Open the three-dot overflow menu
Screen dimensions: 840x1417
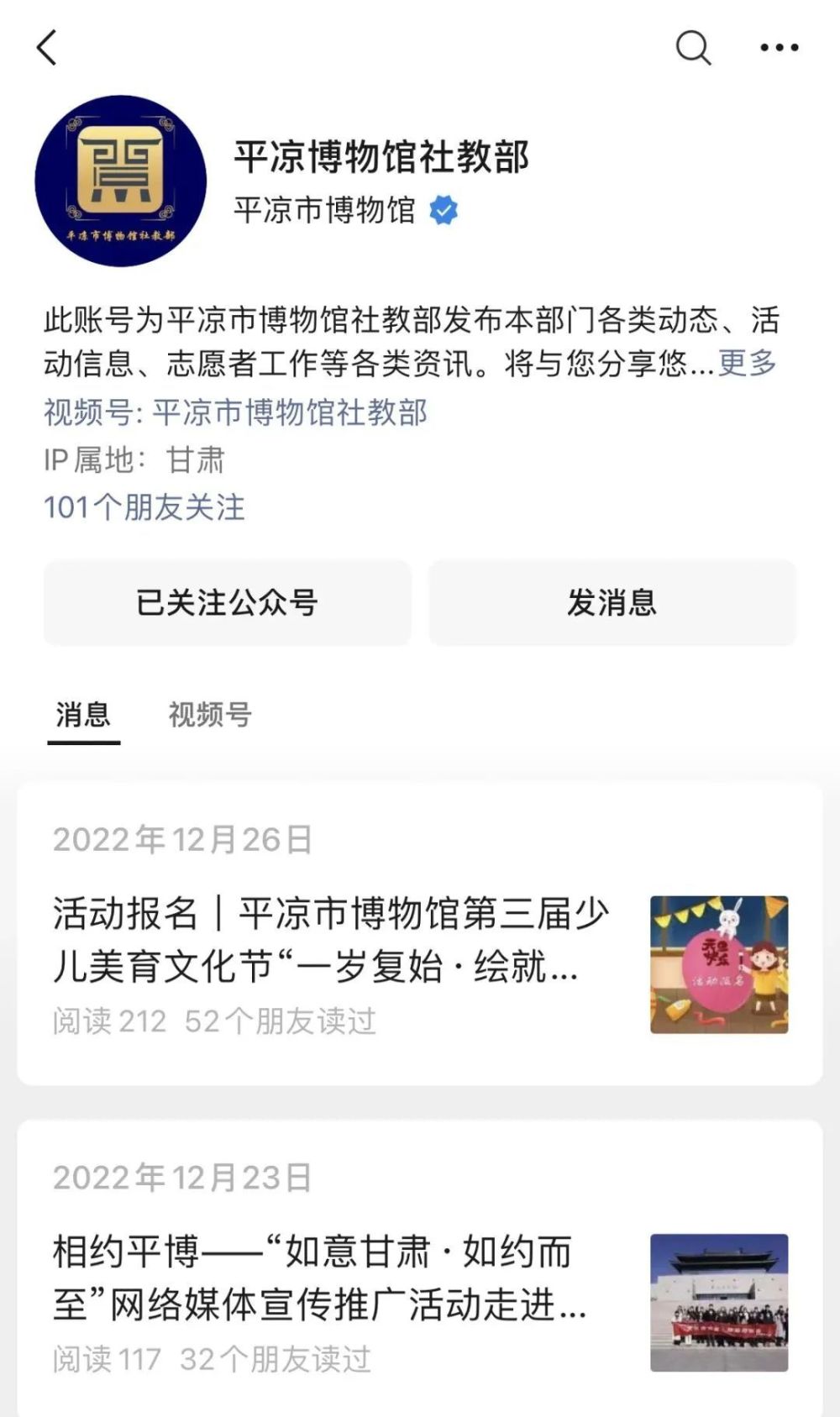[779, 48]
